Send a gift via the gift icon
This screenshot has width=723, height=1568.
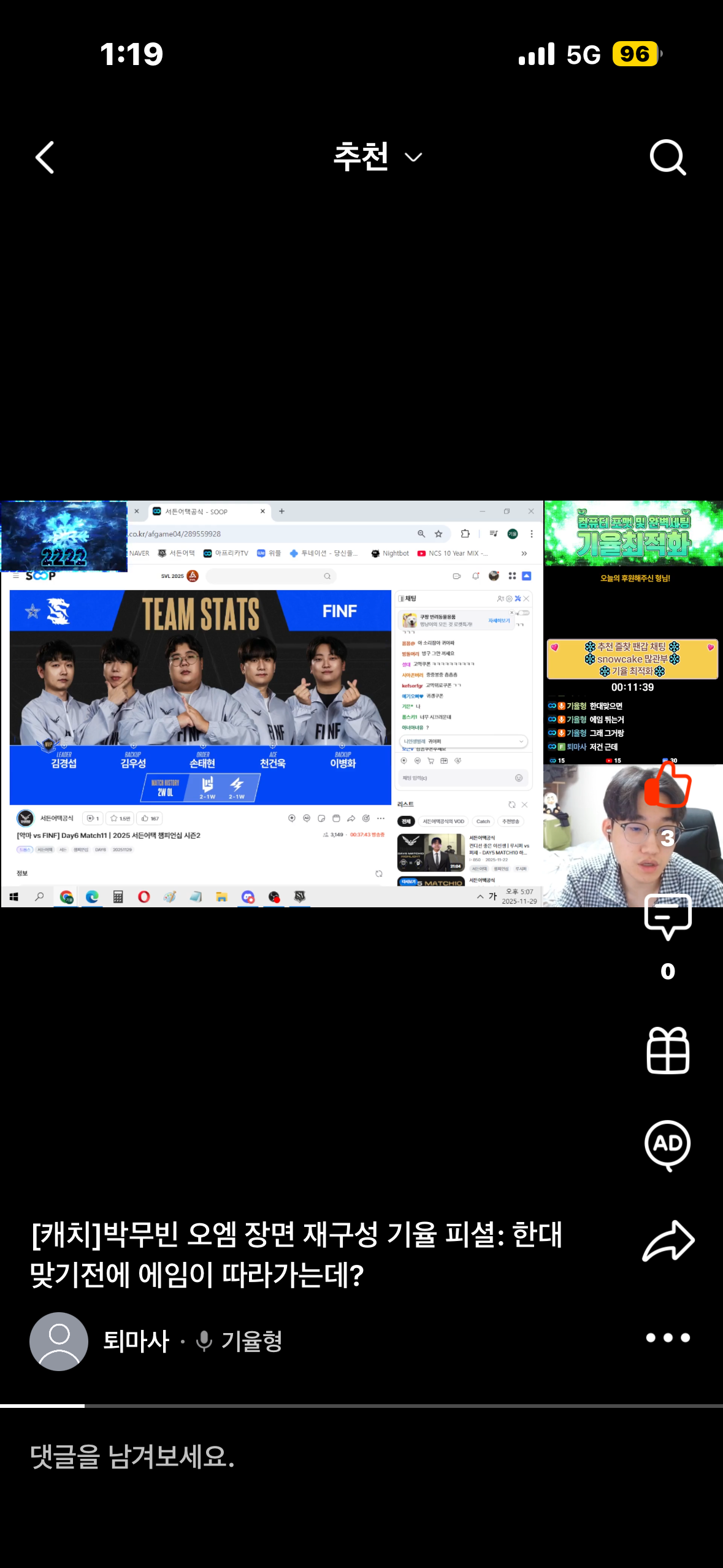click(x=667, y=1050)
